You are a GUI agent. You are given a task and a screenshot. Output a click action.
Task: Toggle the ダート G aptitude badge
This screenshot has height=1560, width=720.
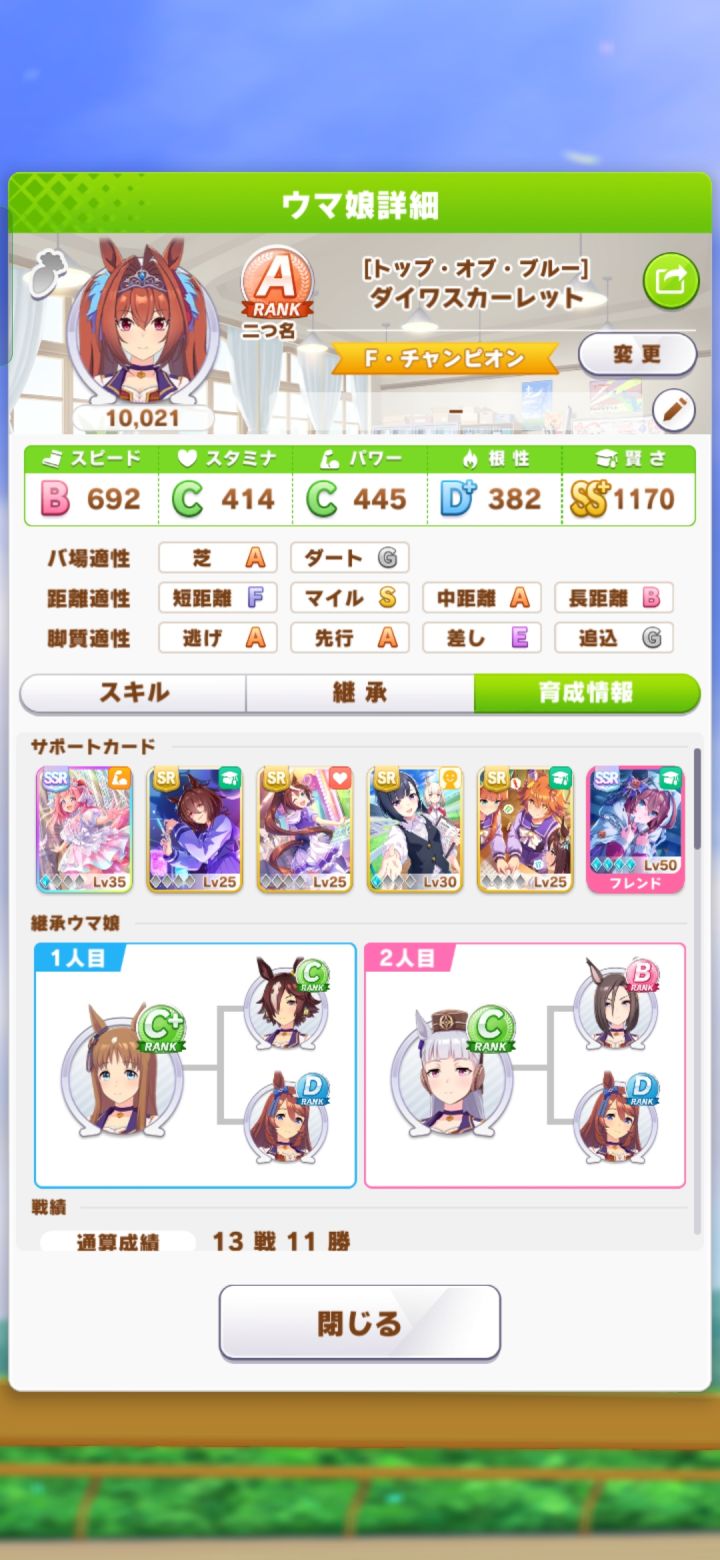(349, 558)
